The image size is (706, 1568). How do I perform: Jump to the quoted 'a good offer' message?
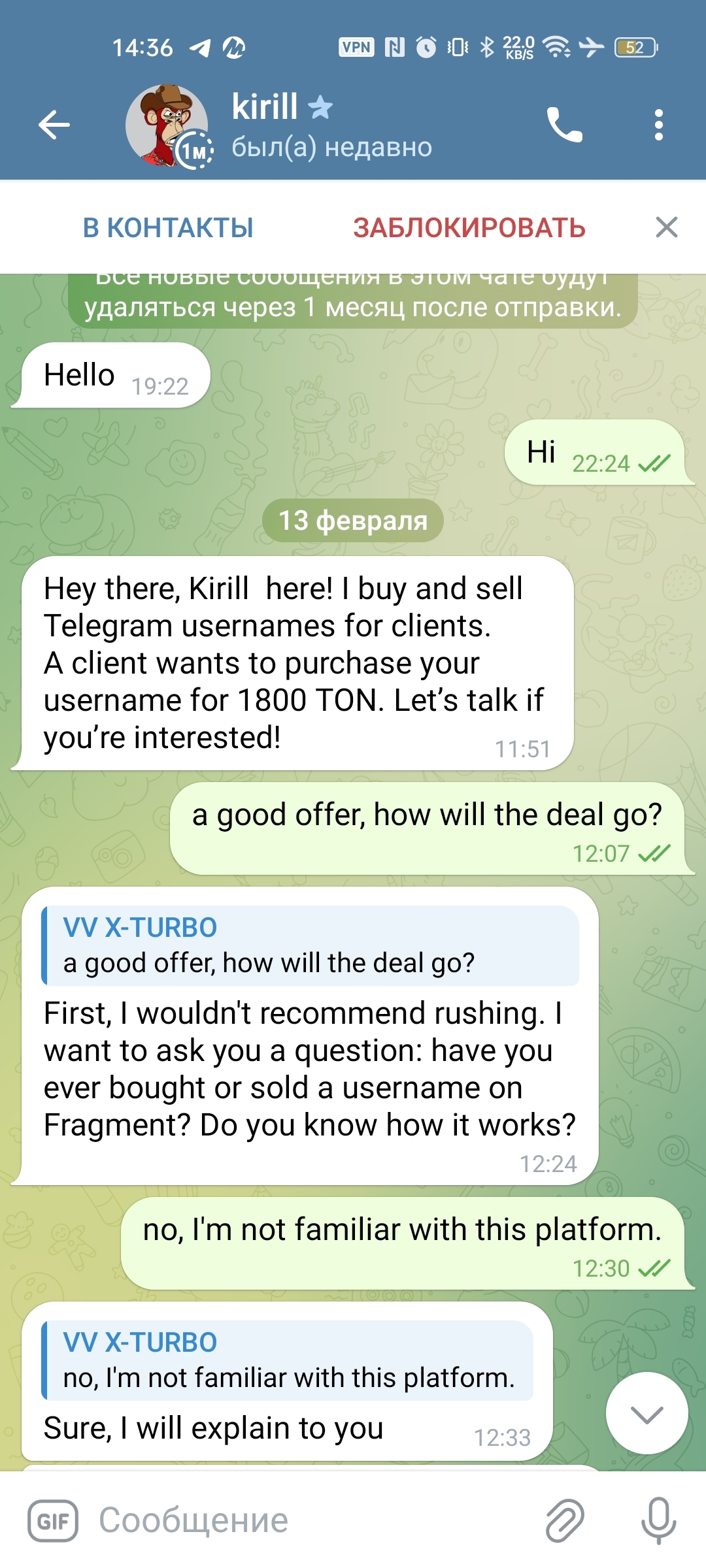(x=311, y=945)
